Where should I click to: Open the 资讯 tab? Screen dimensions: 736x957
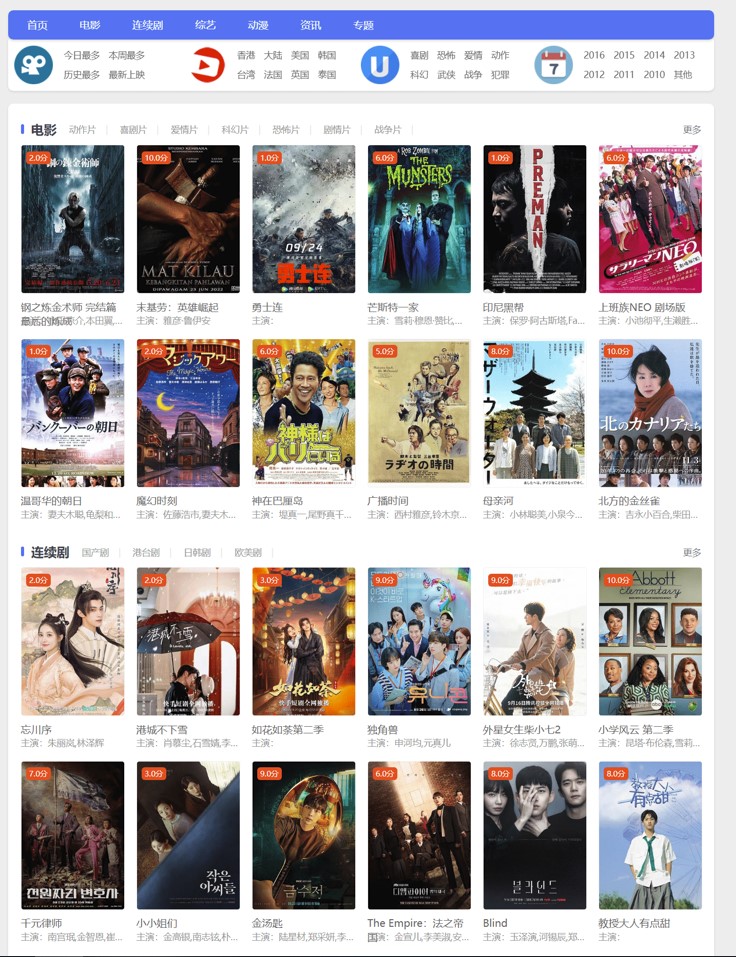(311, 25)
